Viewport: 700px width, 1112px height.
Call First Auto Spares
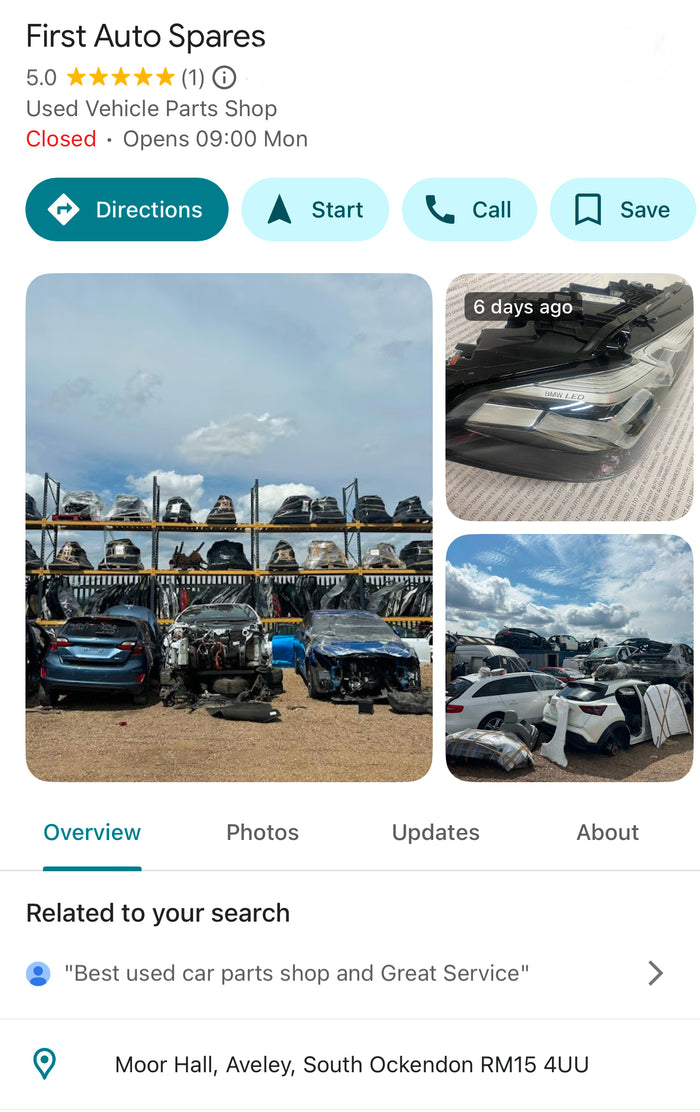469,210
